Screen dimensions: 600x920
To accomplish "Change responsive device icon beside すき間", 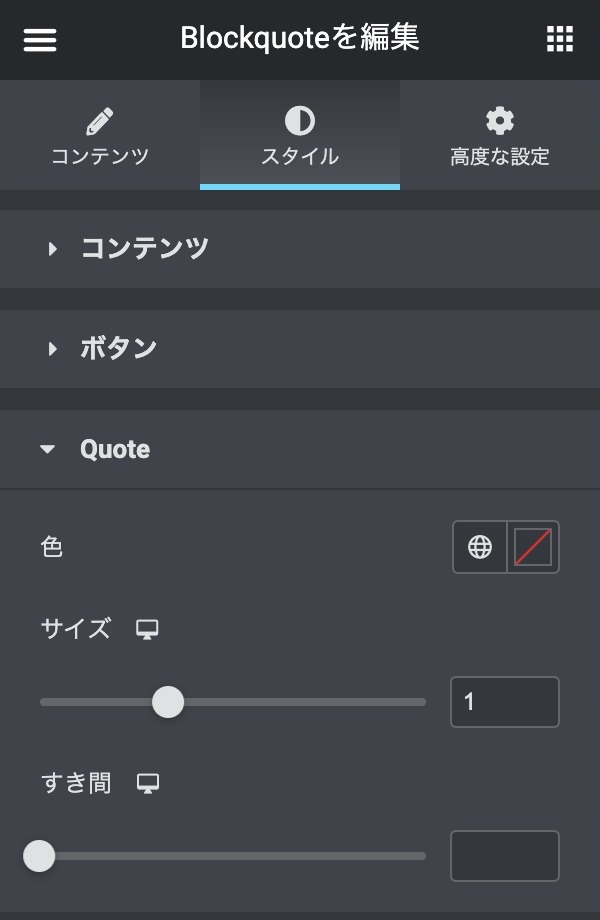I will (x=148, y=784).
